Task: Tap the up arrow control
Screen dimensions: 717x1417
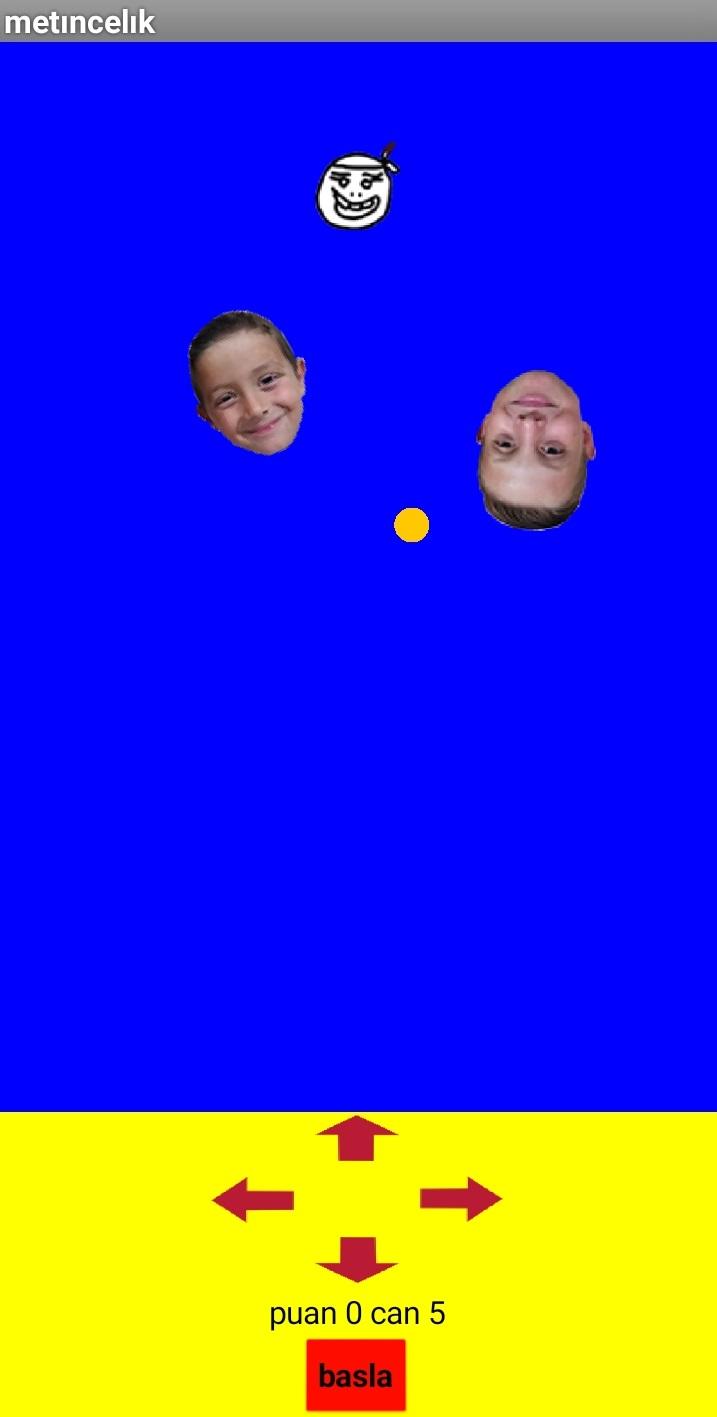Action: [357, 1138]
